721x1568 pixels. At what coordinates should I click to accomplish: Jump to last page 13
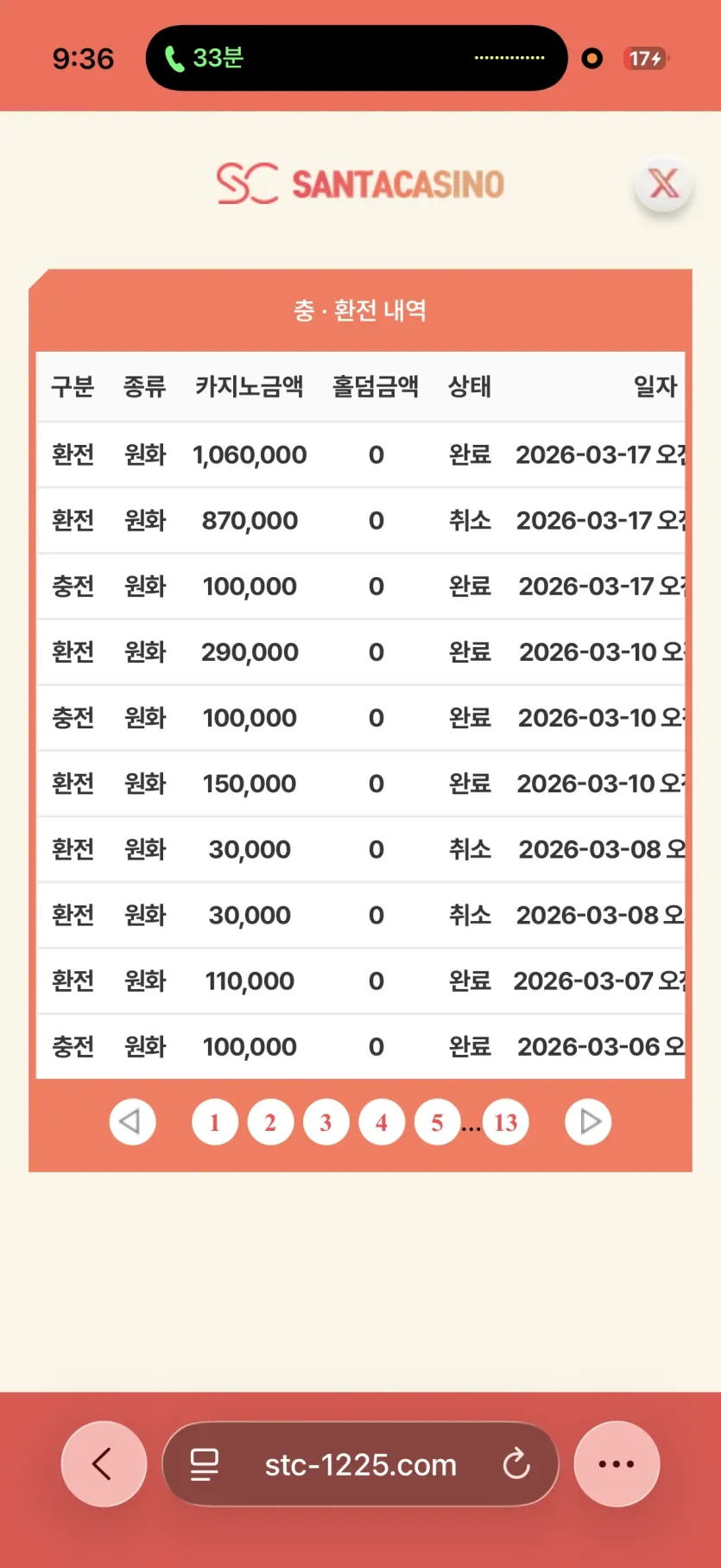coord(506,1121)
